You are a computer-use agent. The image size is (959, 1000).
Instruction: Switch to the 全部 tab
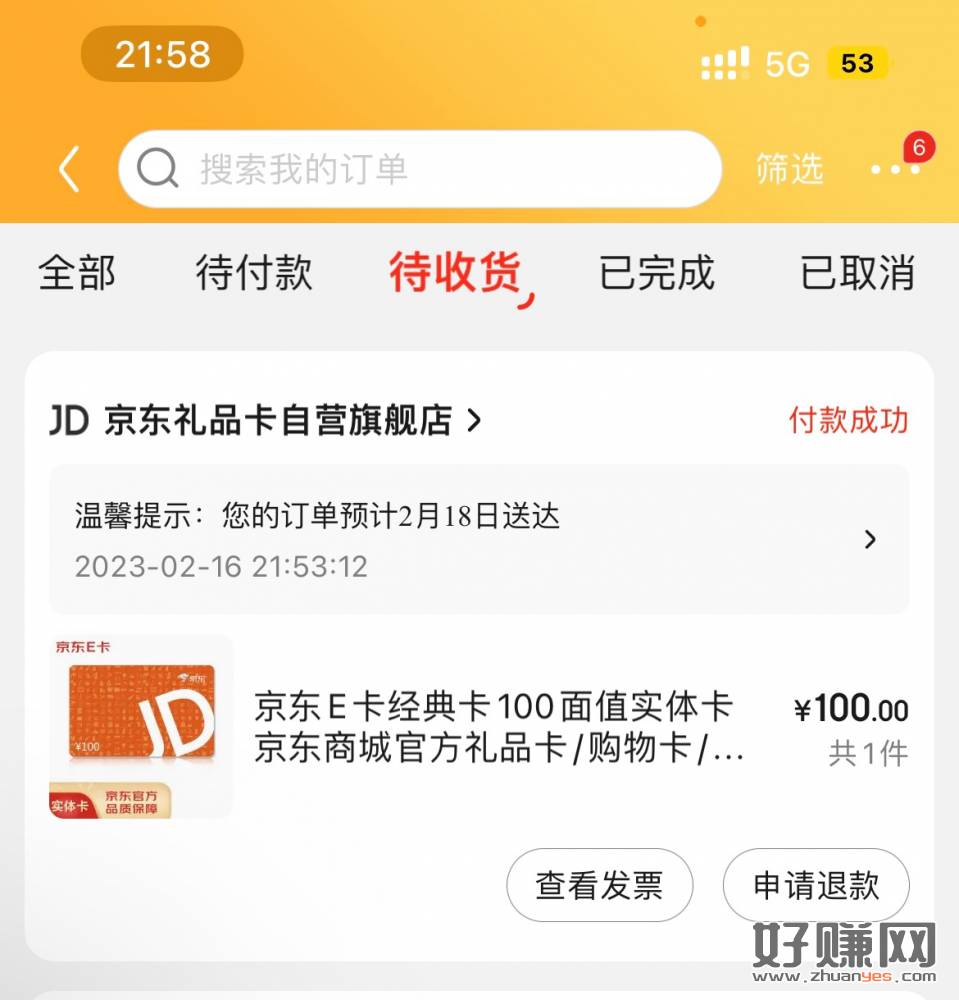[x=77, y=273]
